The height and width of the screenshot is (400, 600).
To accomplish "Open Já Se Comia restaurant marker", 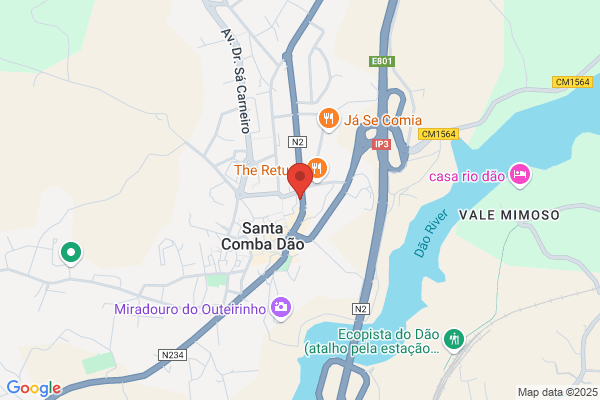I will pyautogui.click(x=329, y=119).
